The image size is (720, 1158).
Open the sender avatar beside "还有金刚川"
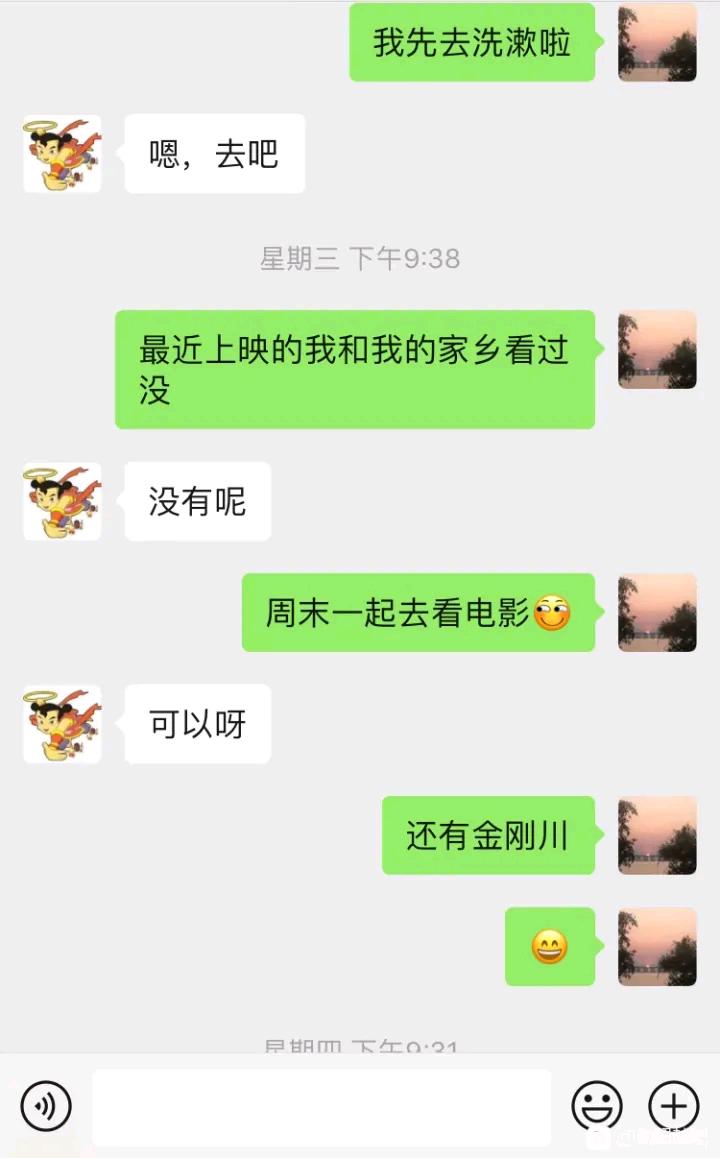point(657,835)
